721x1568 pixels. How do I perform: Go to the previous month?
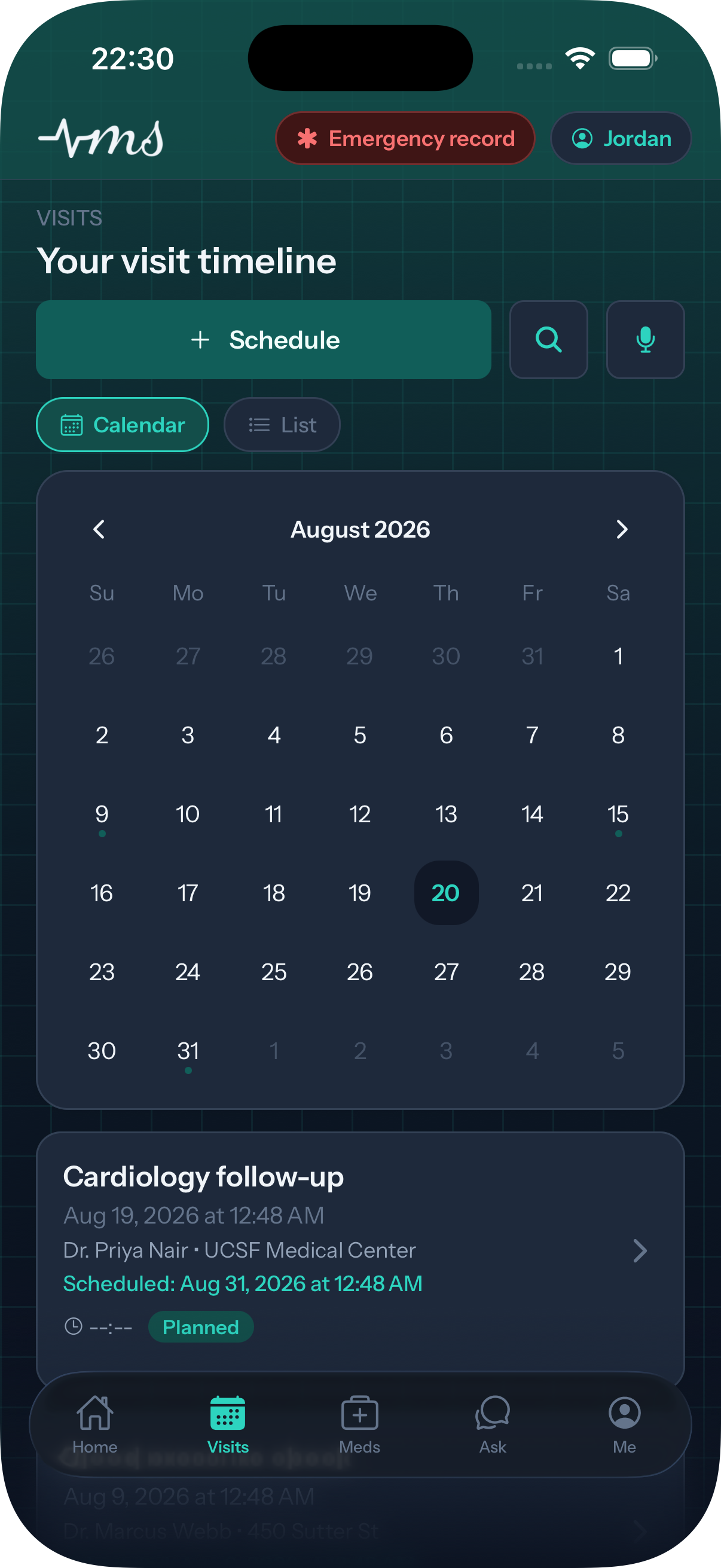[x=99, y=529]
